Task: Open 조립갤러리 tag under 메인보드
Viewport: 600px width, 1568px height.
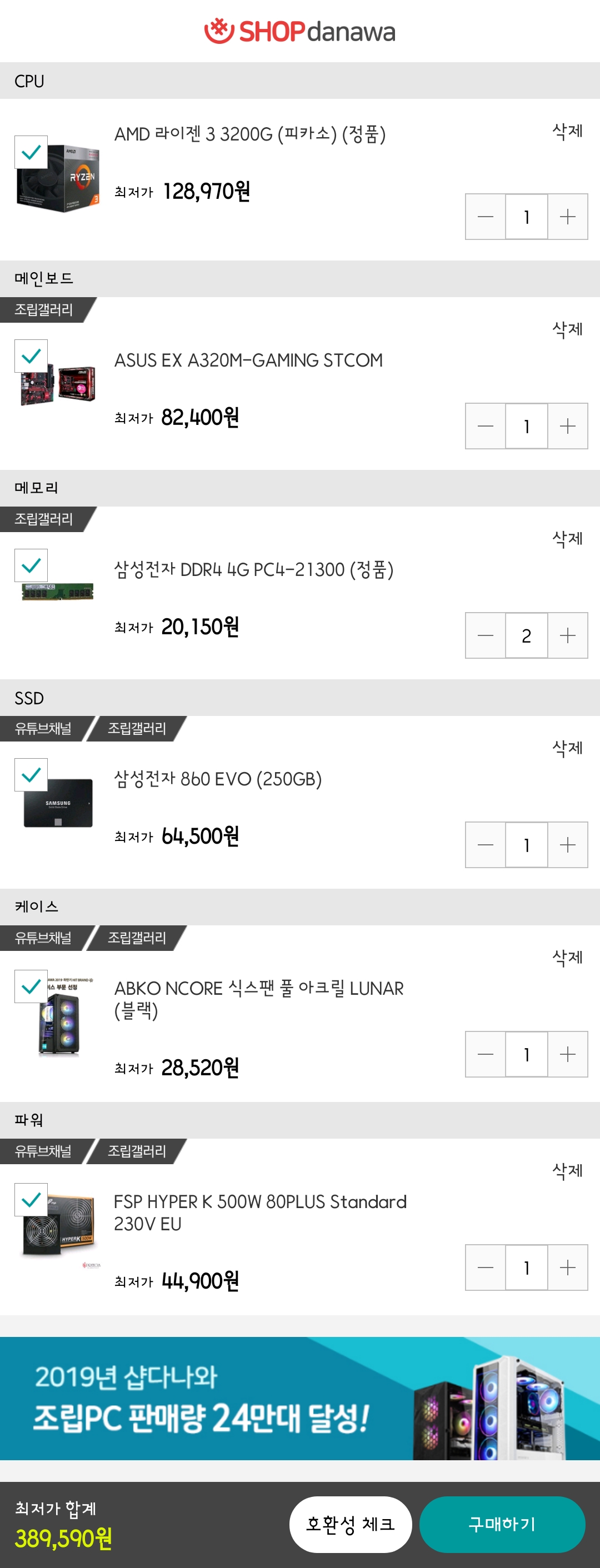Action: pyautogui.click(x=44, y=310)
